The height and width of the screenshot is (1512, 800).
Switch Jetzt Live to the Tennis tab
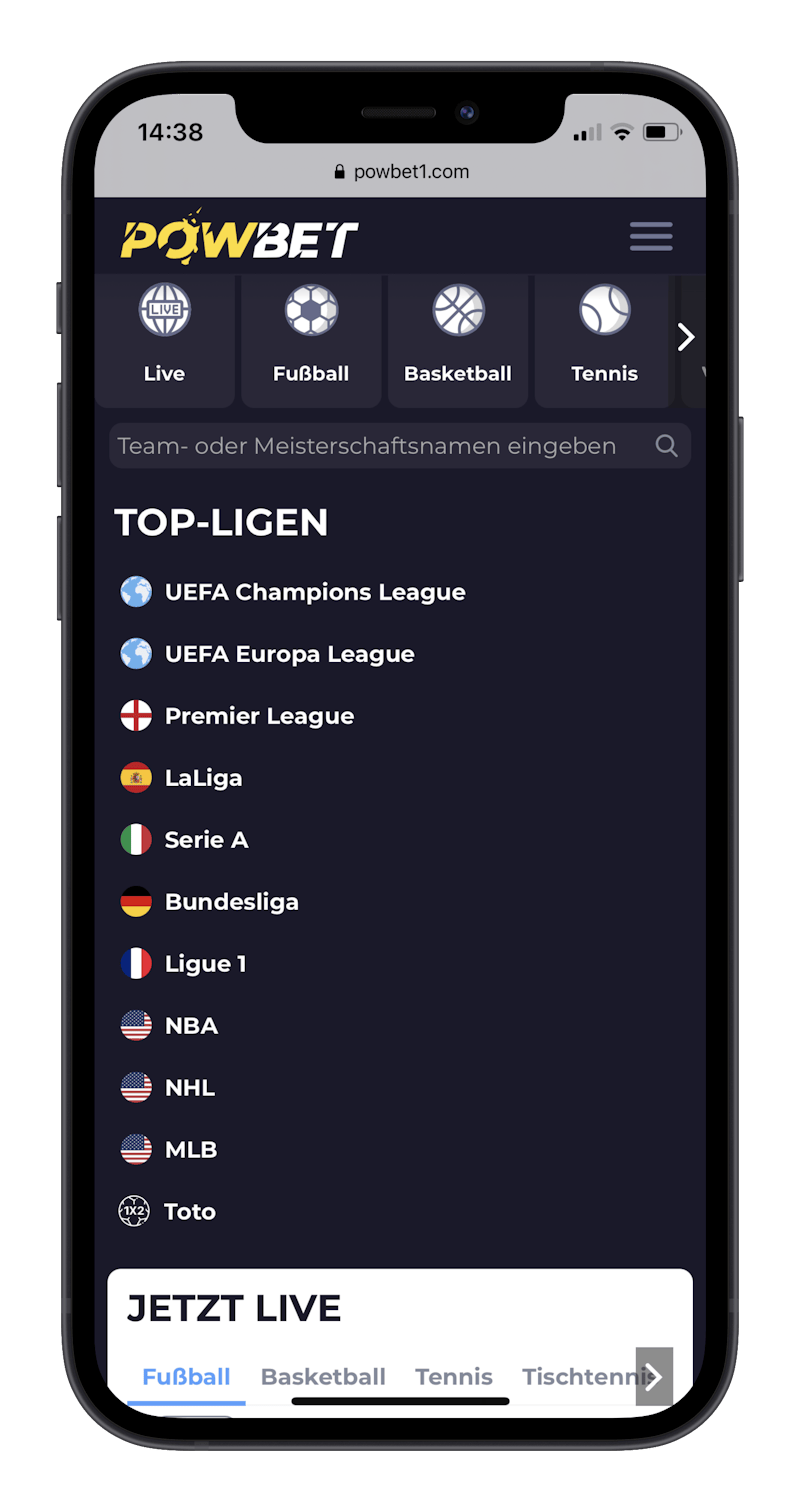click(x=454, y=1377)
